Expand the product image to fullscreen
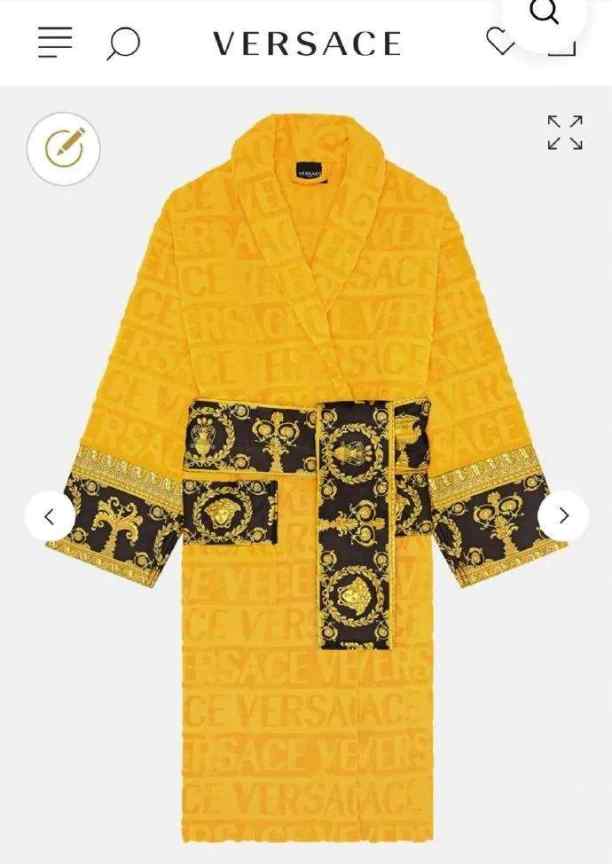 click(564, 132)
